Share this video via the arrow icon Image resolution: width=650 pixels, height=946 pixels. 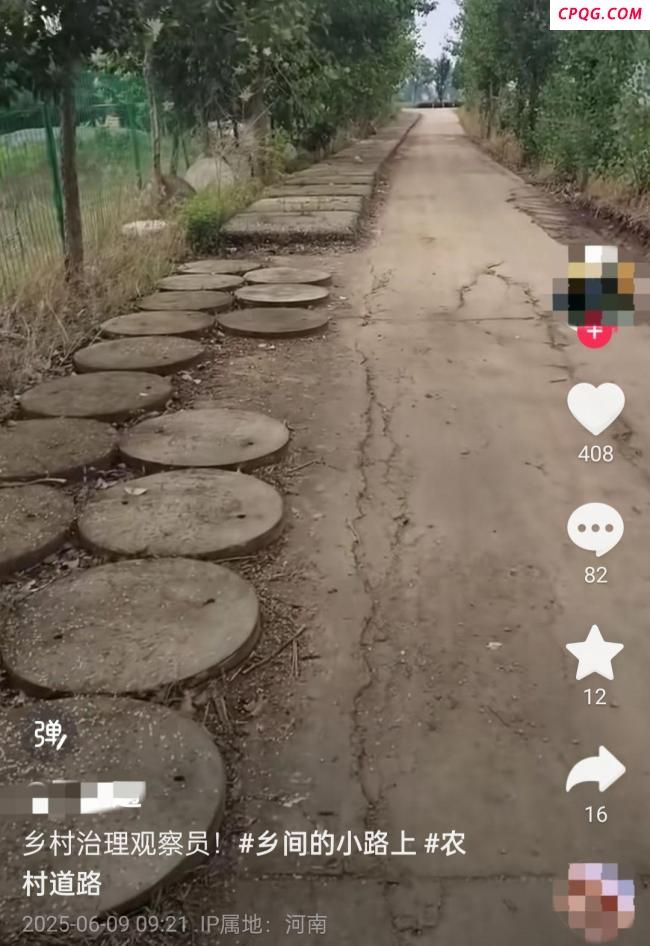(x=595, y=771)
